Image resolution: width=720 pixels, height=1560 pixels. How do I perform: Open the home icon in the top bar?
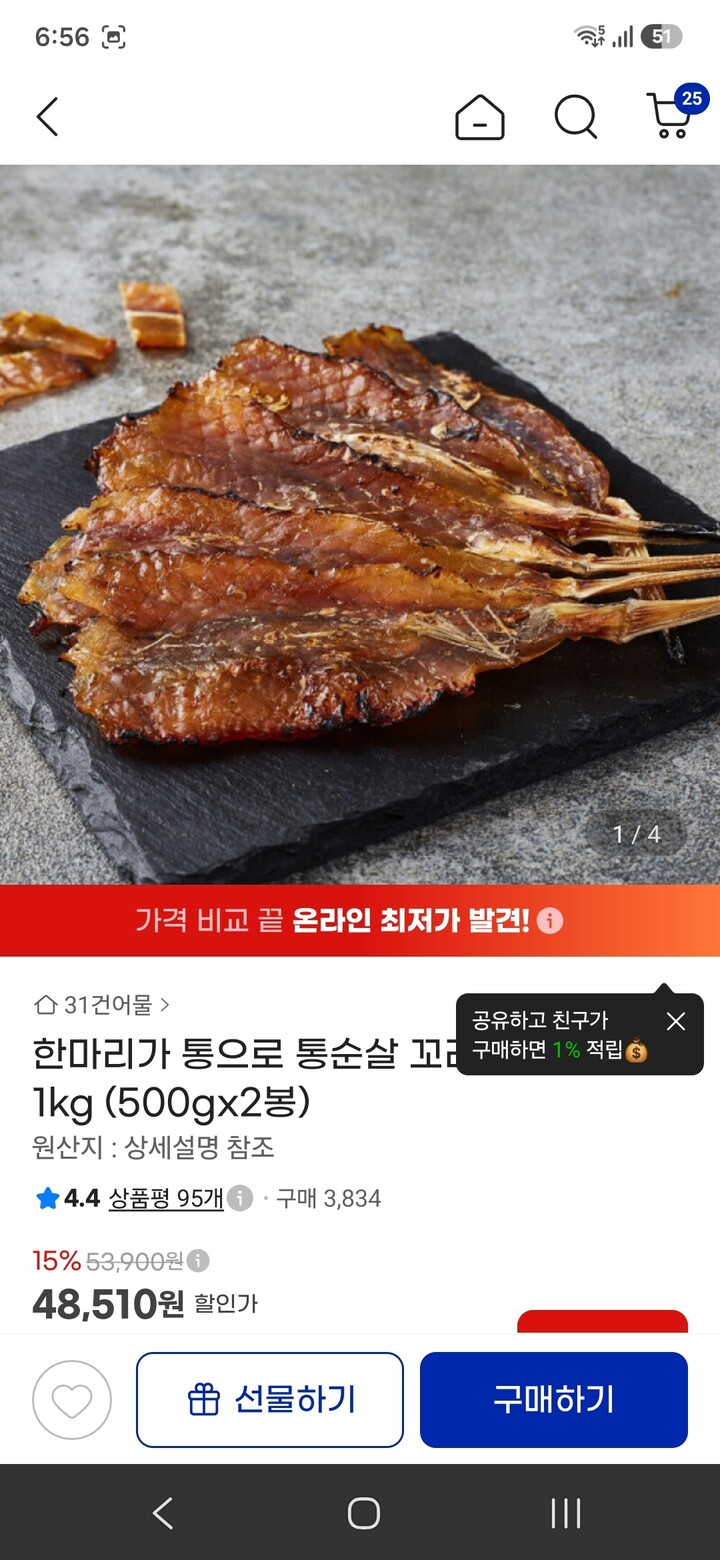[x=480, y=117]
